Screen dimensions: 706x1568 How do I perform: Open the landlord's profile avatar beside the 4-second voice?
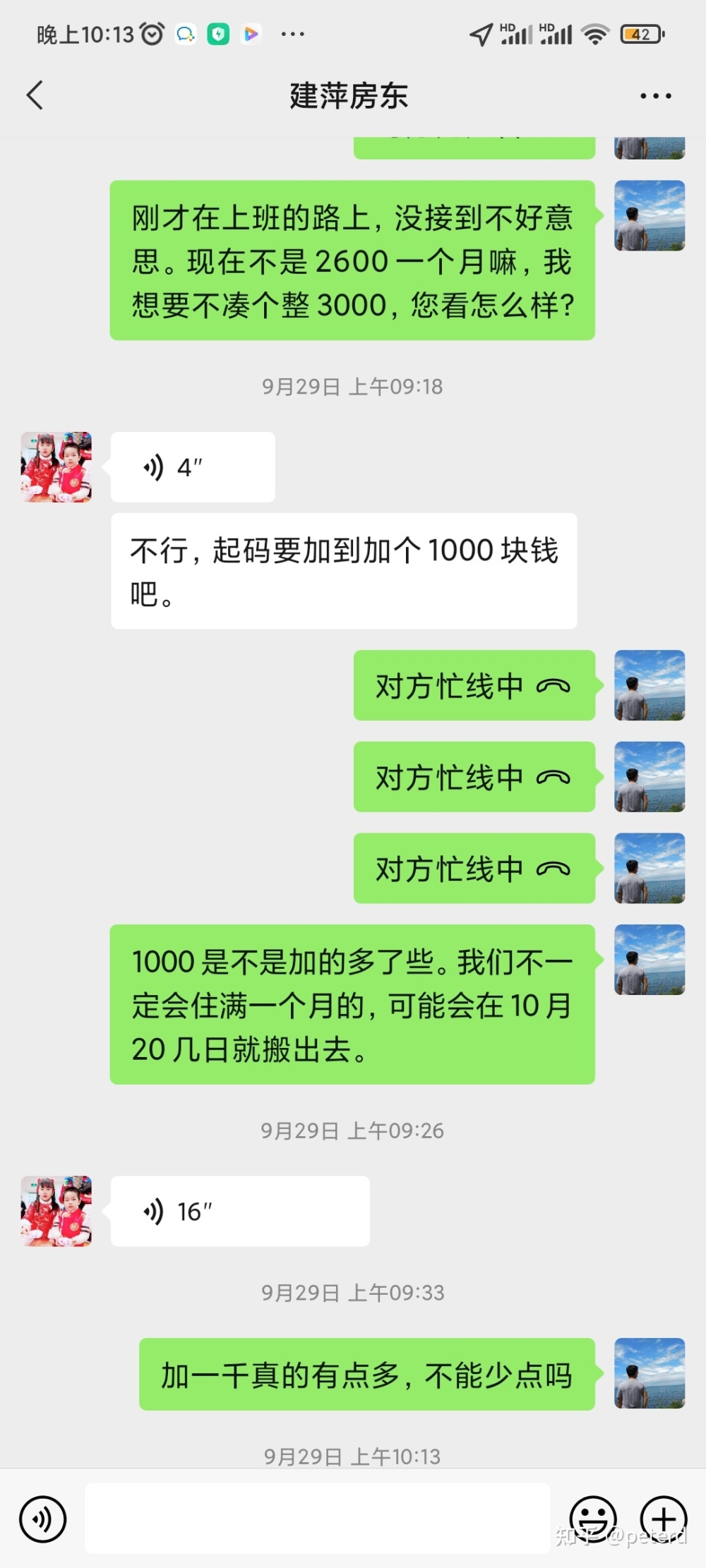[56, 467]
